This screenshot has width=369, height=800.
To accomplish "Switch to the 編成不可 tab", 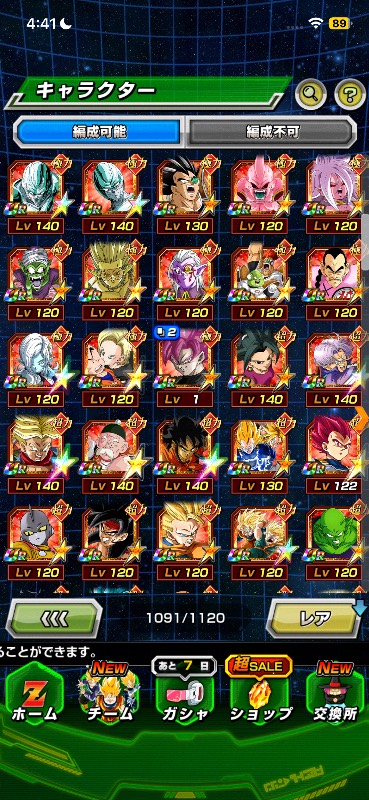I will point(273,132).
